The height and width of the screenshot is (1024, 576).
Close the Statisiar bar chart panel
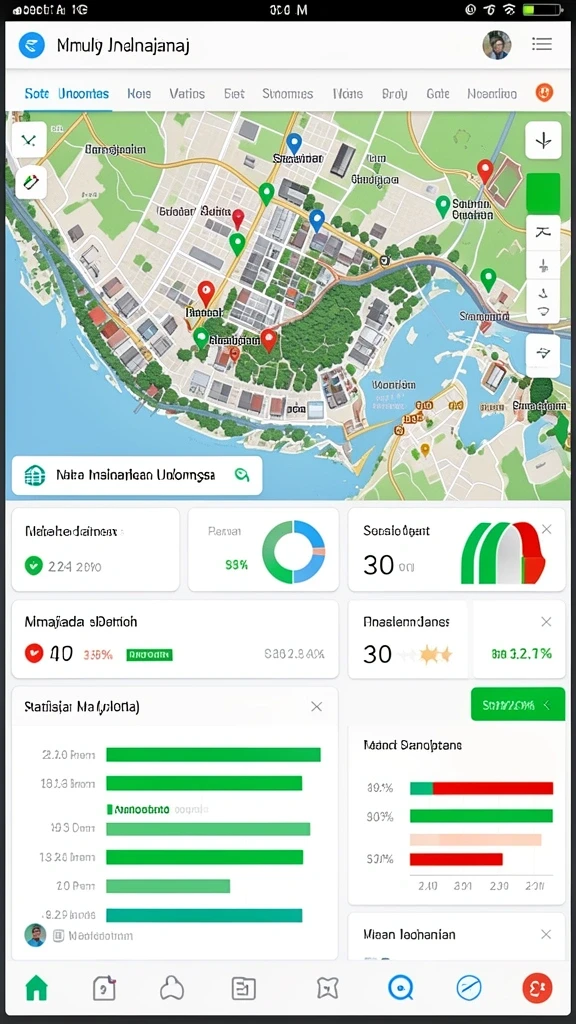point(316,706)
